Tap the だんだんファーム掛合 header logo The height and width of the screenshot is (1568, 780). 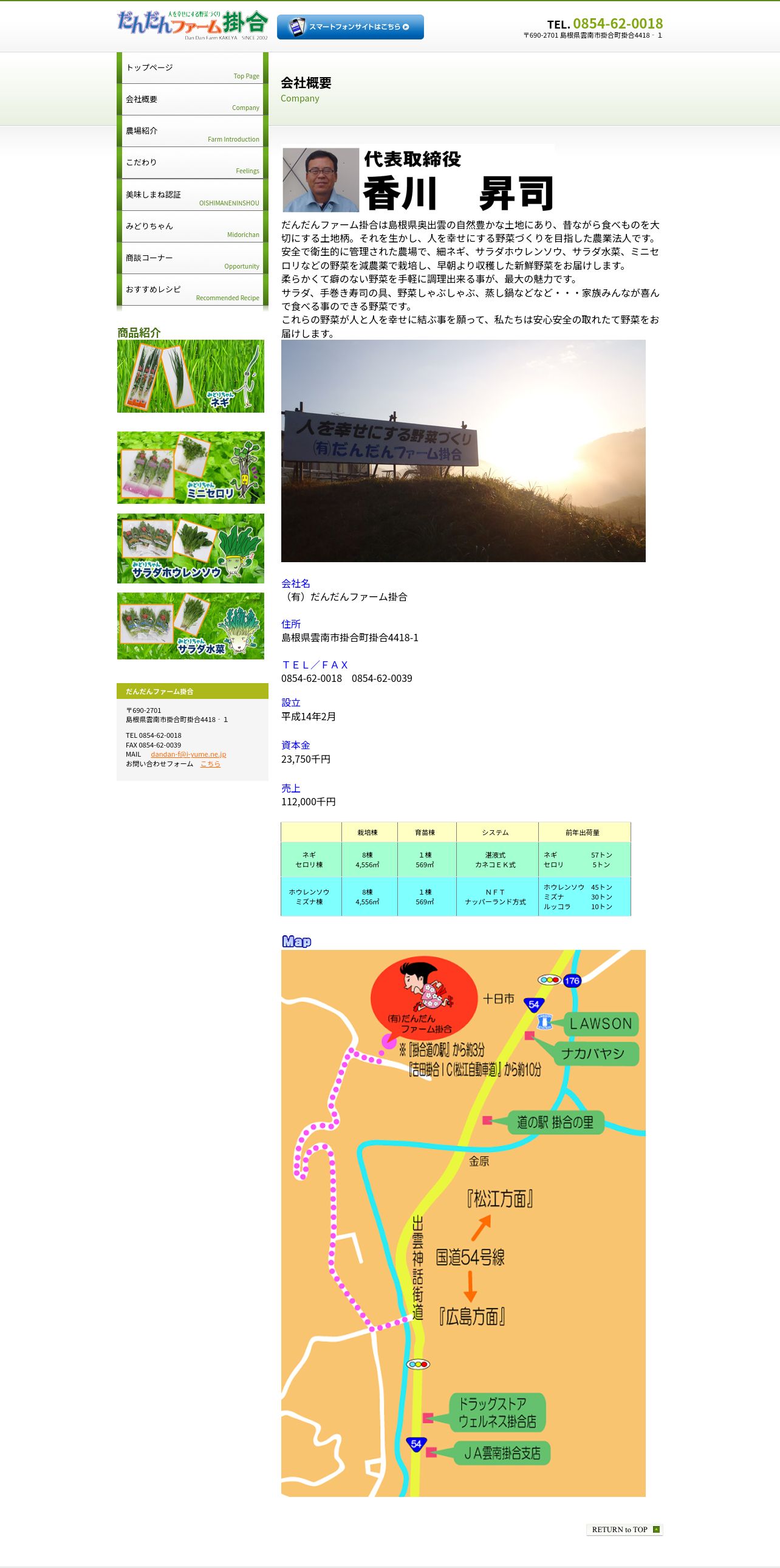(x=192, y=25)
